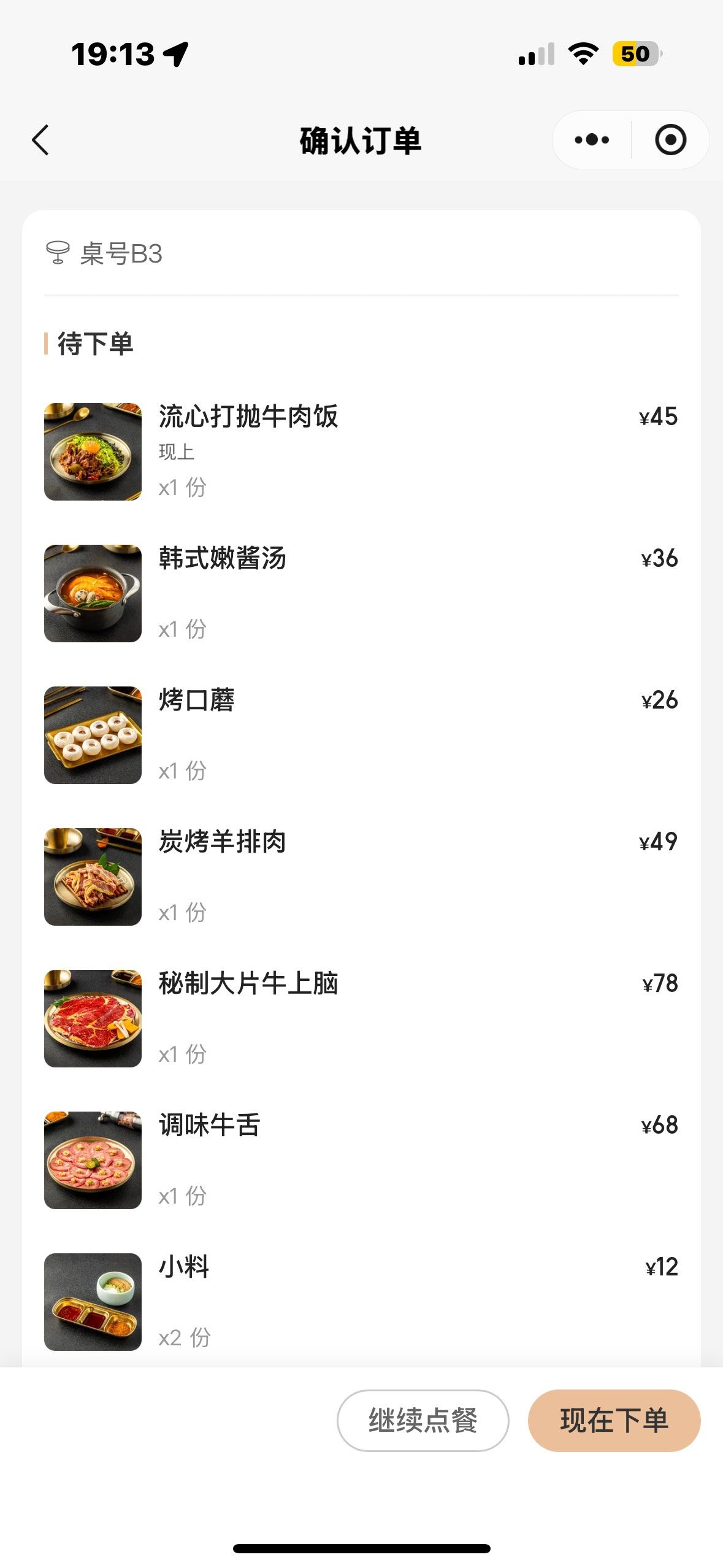
Task: Click the battery indicator showing 50
Action: 635,54
